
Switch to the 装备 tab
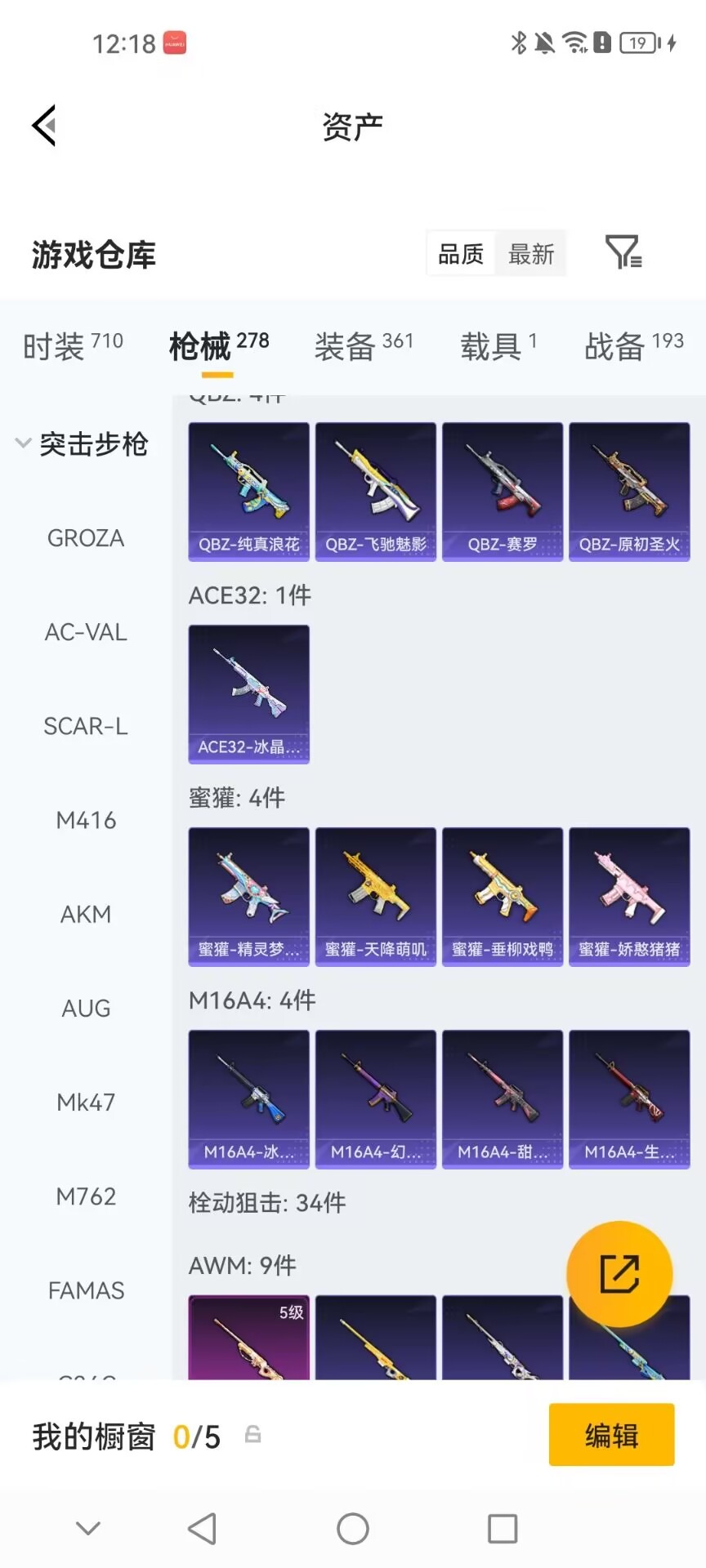[364, 345]
